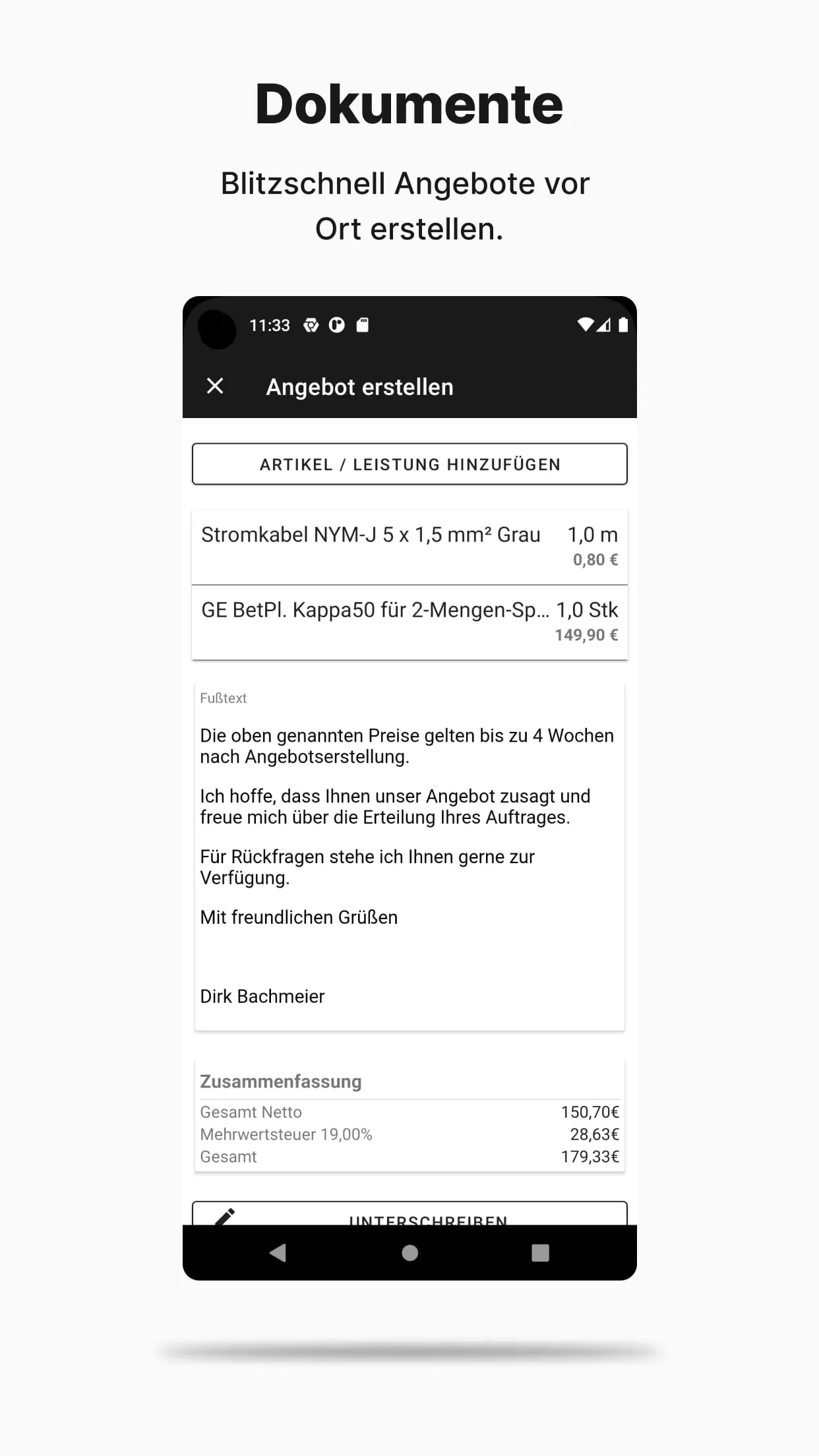Open the round notification icon beside Chrome
The width and height of the screenshot is (819, 1456).
[x=338, y=324]
